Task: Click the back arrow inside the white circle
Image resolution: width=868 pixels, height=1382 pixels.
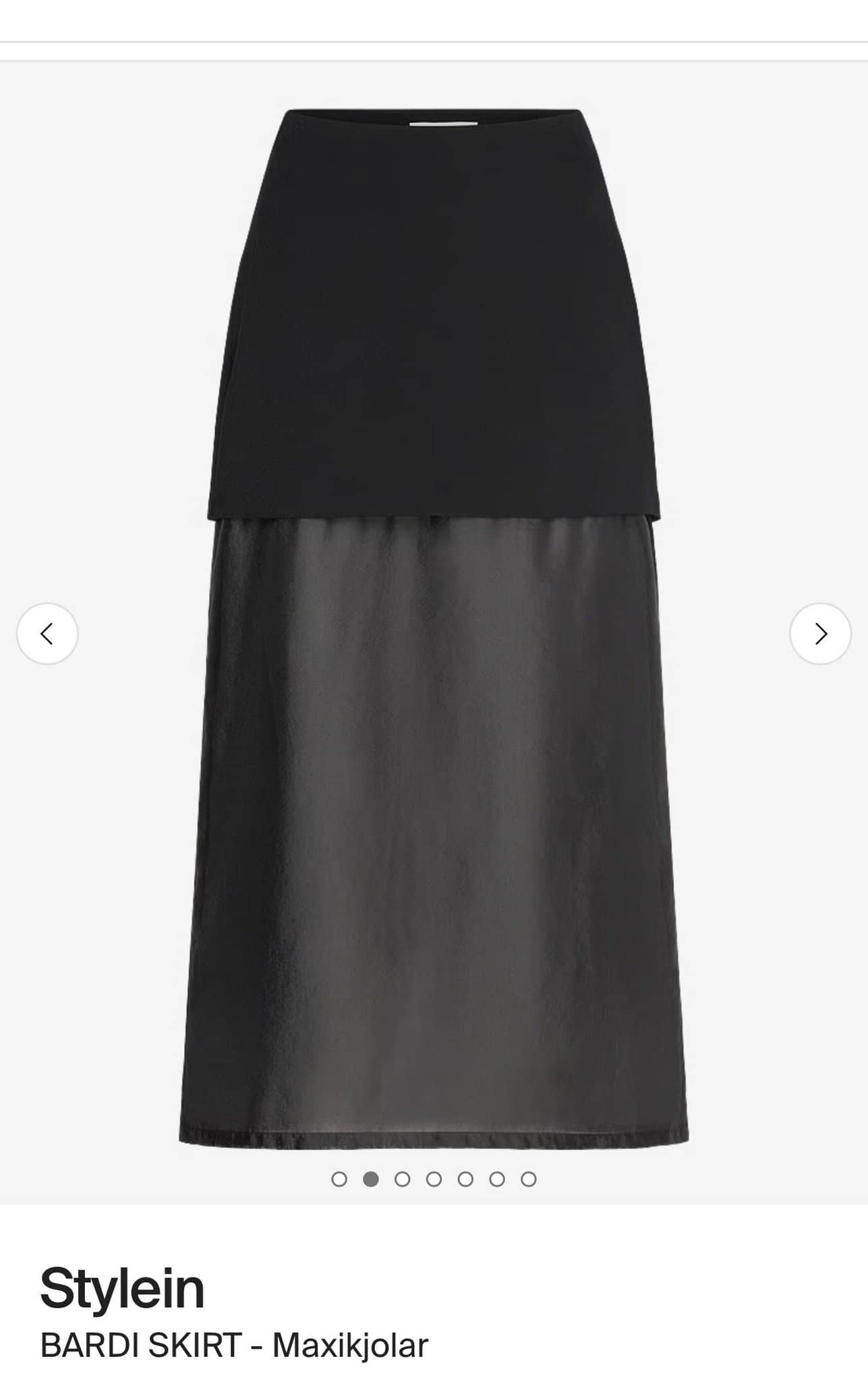Action: tap(47, 633)
